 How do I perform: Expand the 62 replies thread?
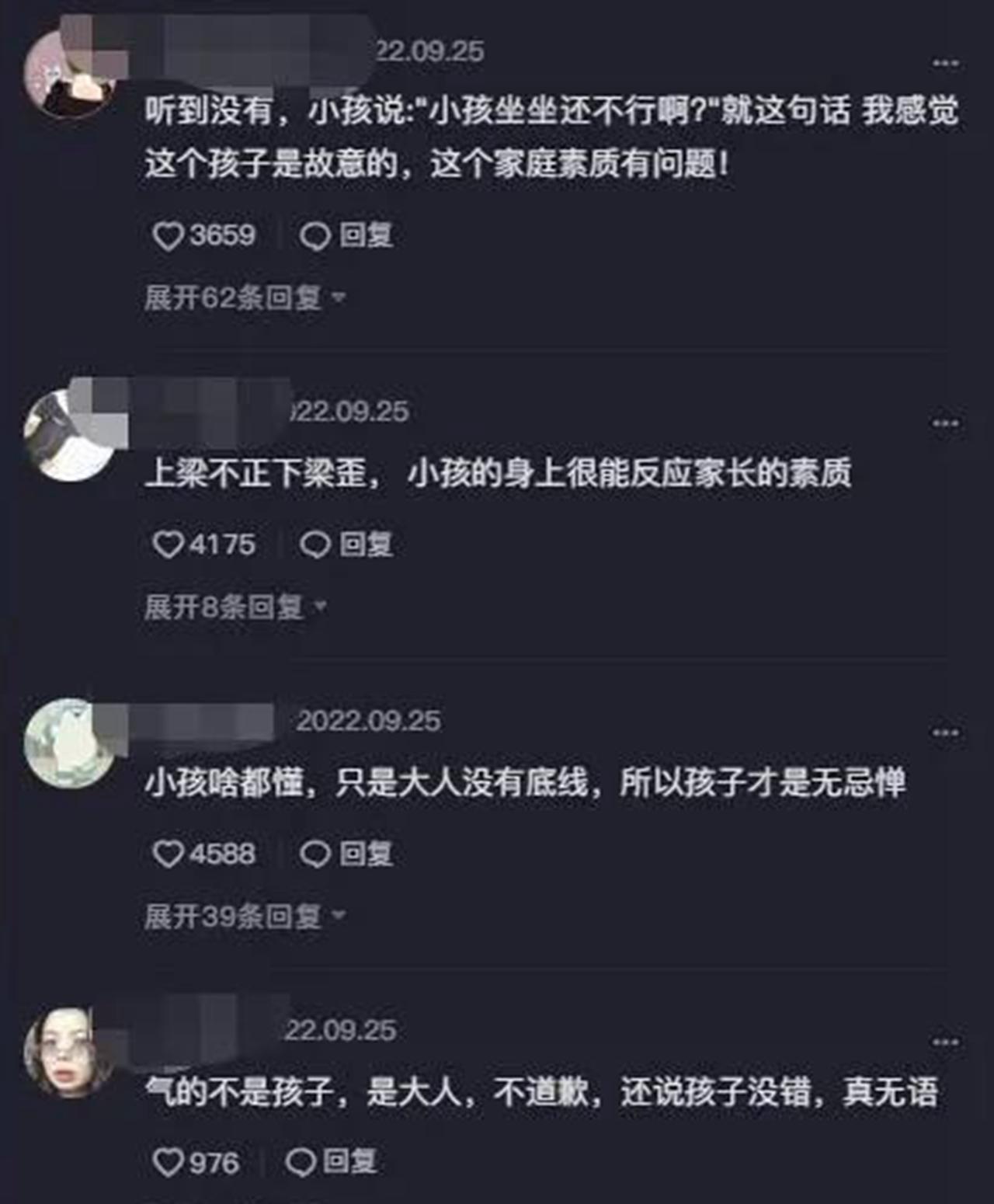244,298
